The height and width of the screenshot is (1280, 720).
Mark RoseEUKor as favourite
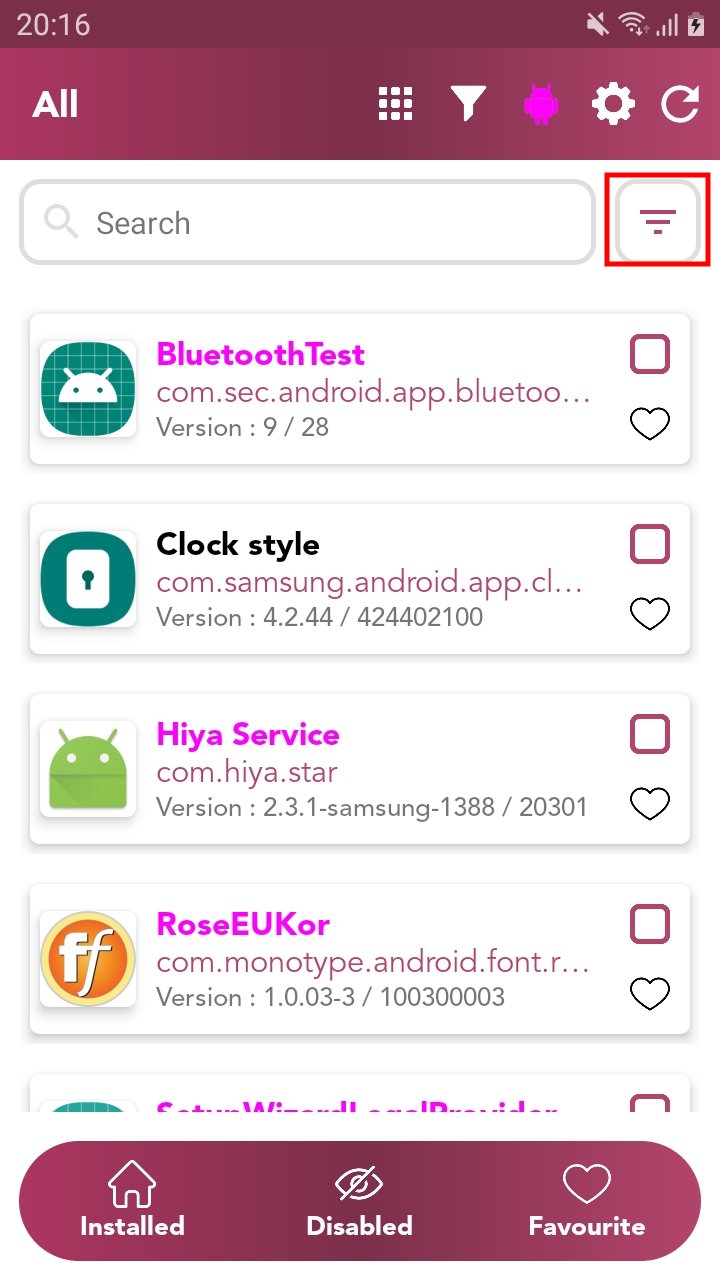pos(650,994)
